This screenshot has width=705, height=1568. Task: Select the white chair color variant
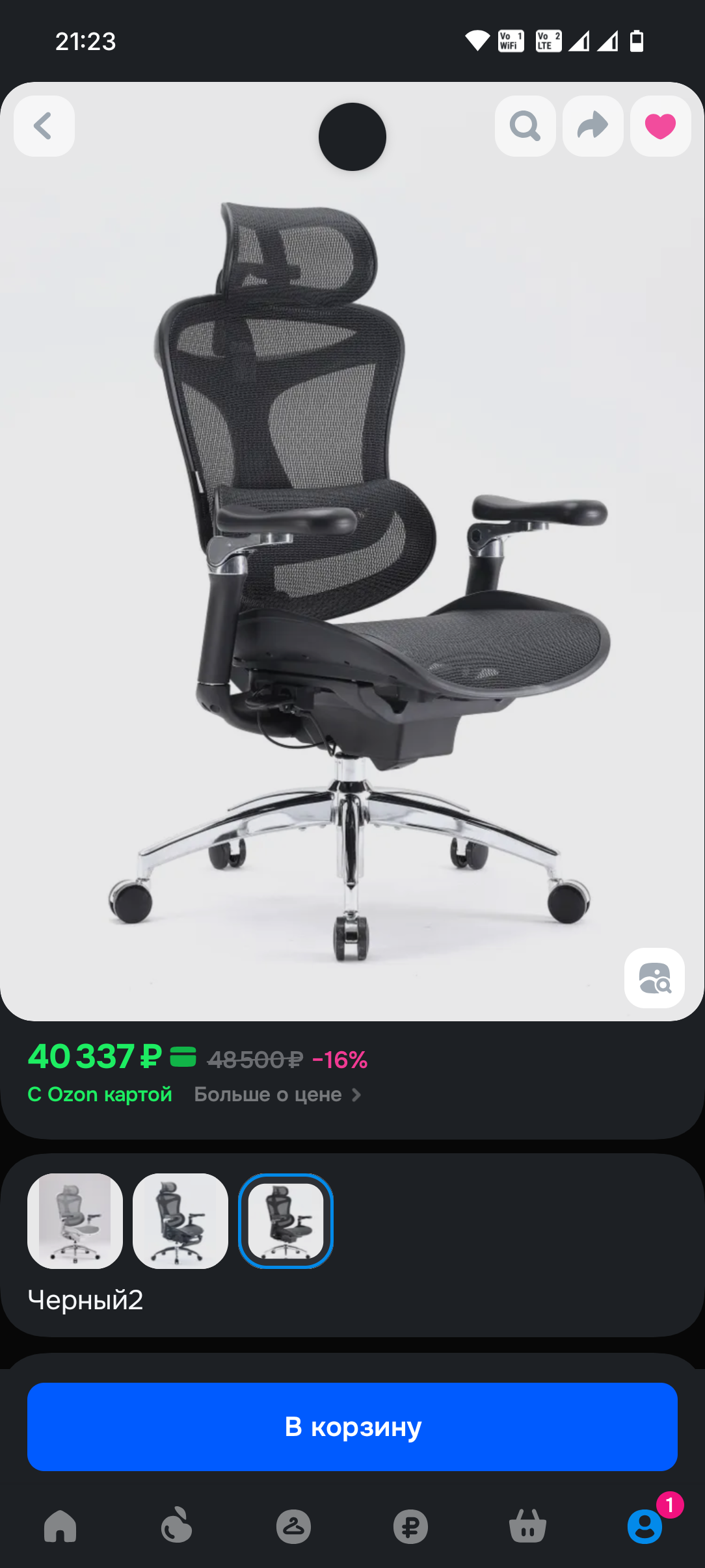pos(75,1221)
